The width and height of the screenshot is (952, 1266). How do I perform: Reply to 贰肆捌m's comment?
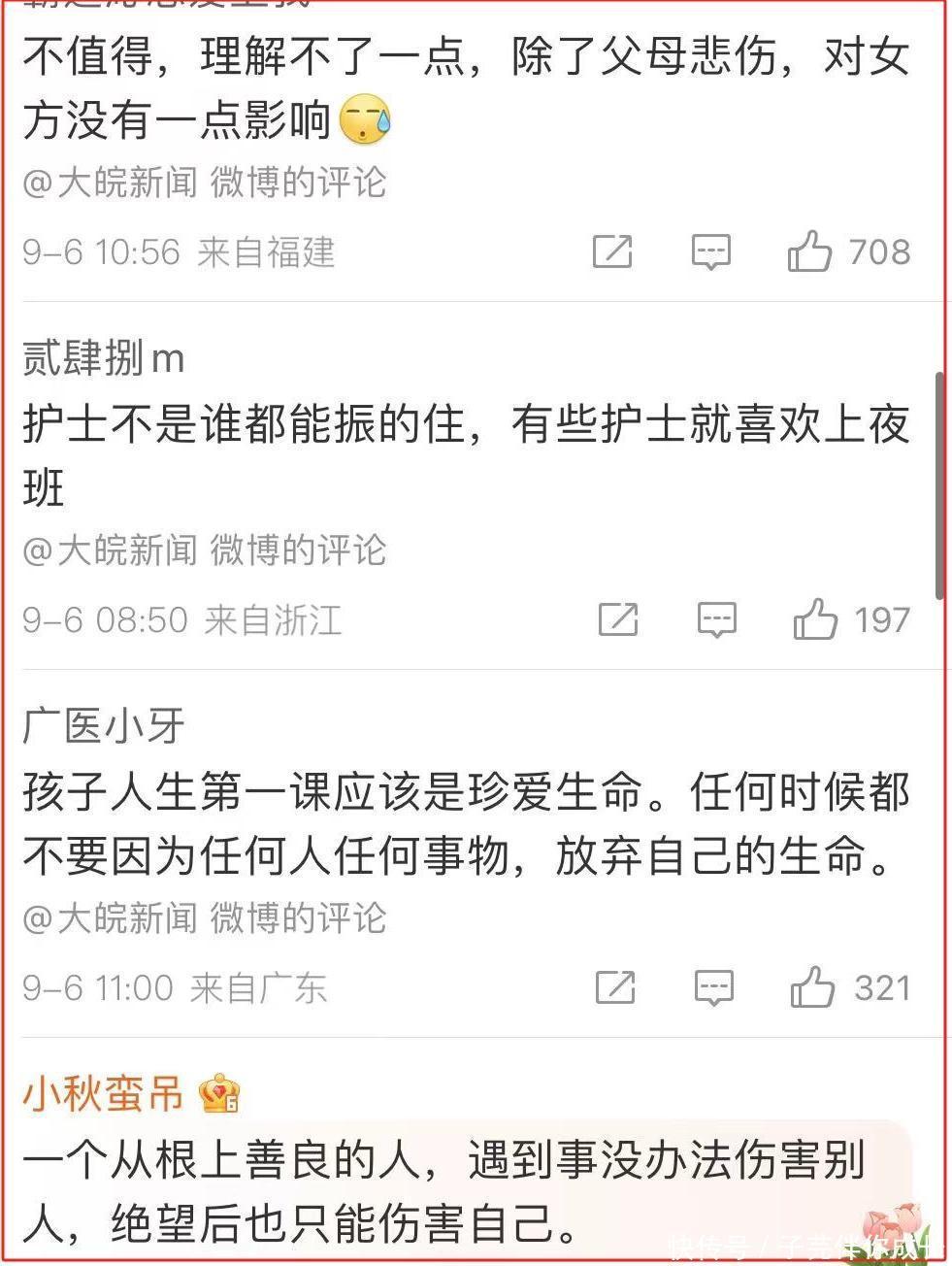(x=716, y=619)
